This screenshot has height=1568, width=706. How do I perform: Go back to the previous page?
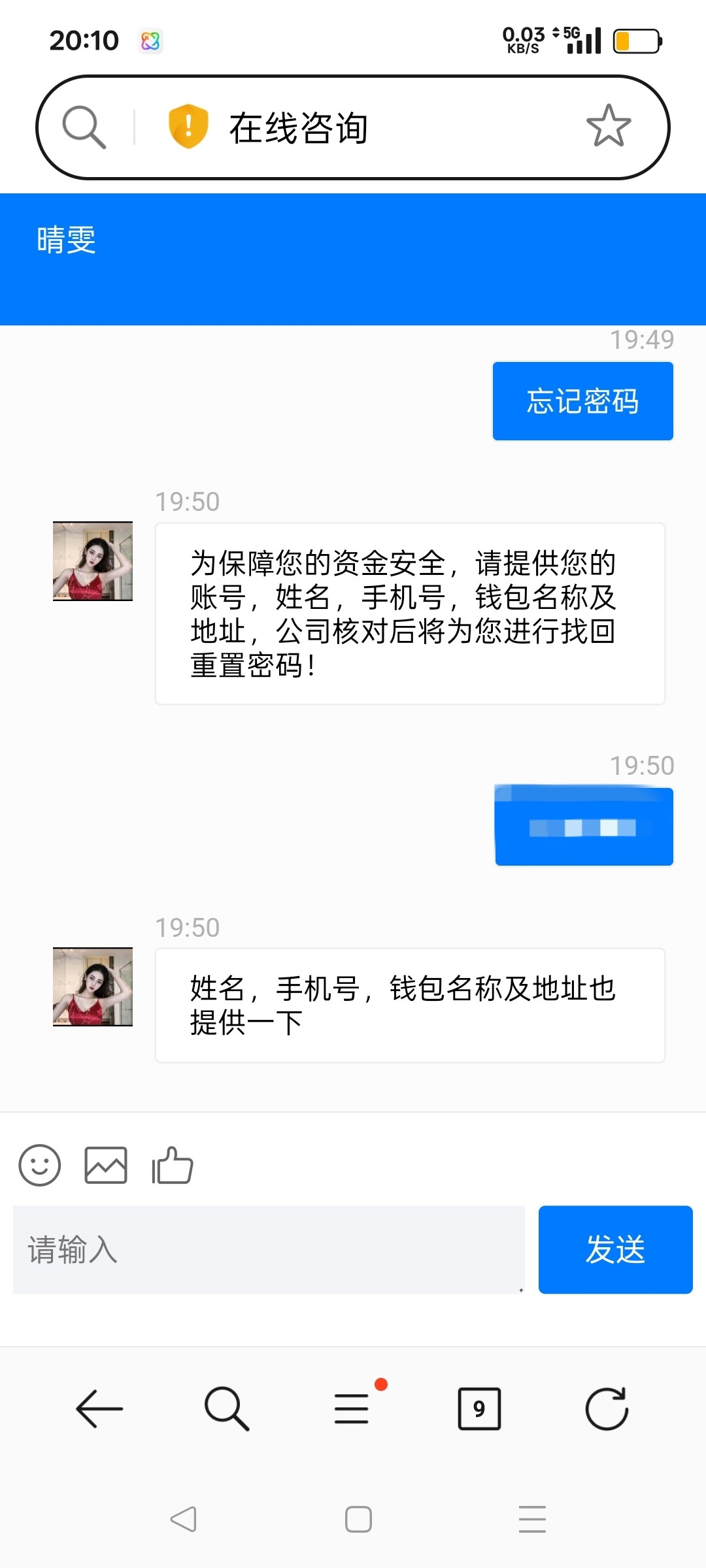(99, 1409)
